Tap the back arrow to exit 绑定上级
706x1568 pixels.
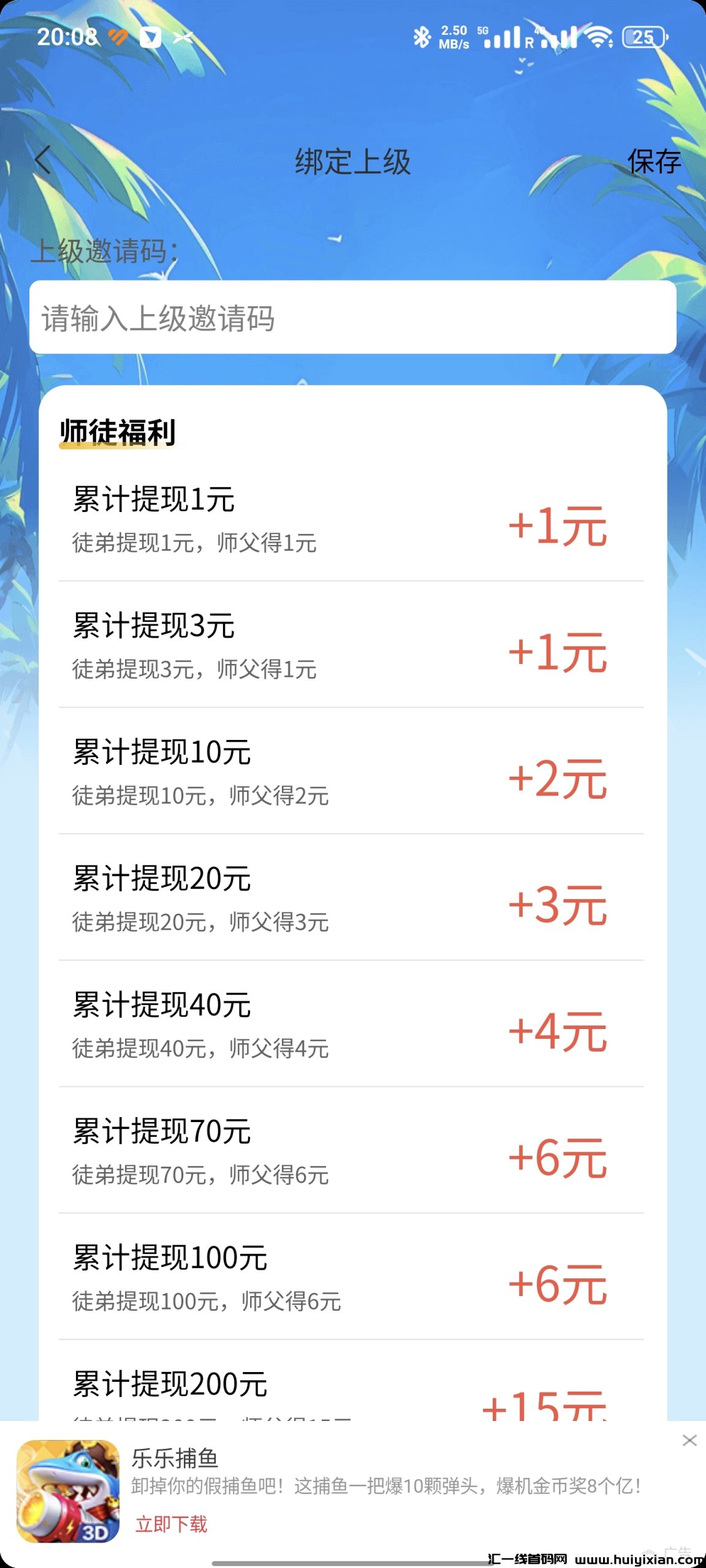pos(42,160)
